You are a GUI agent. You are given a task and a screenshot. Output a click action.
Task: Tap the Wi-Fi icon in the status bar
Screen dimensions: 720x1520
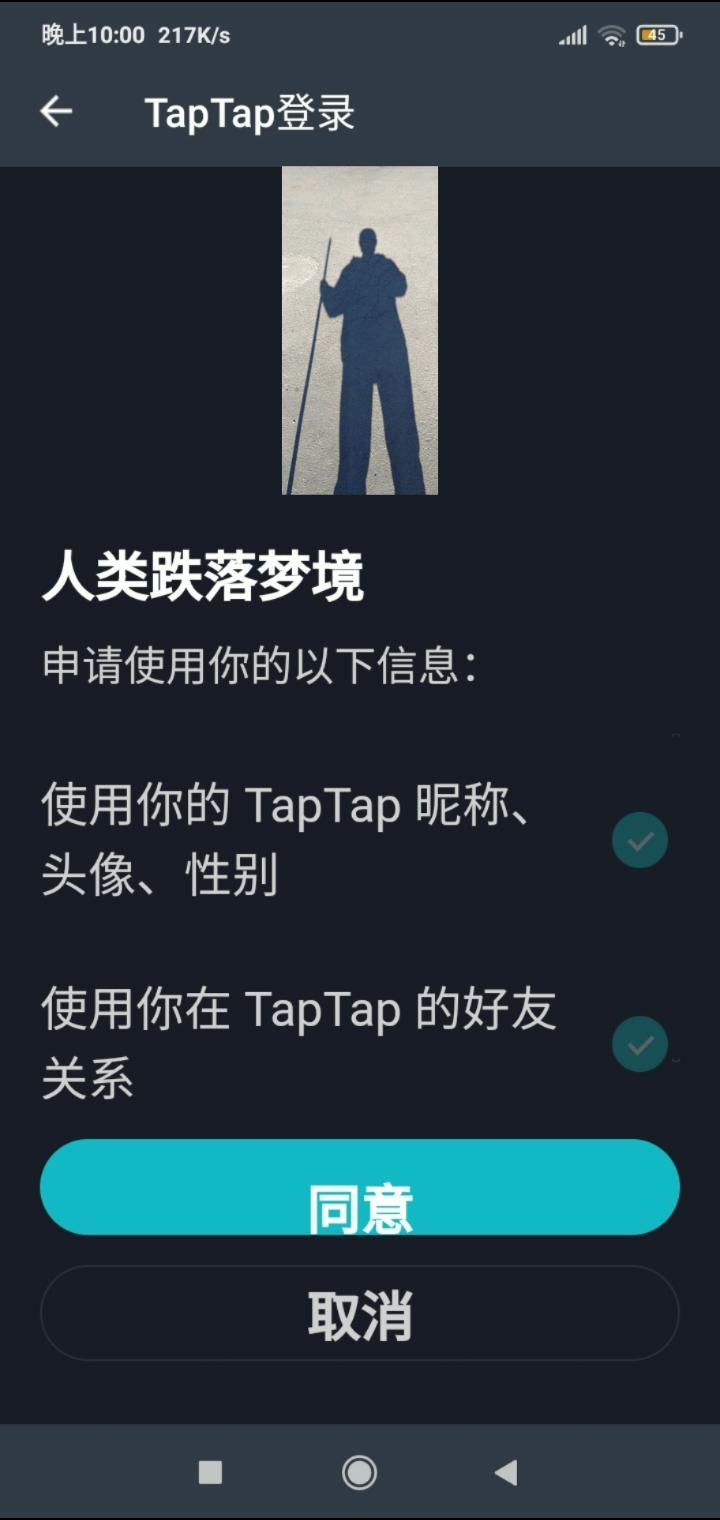click(612, 35)
